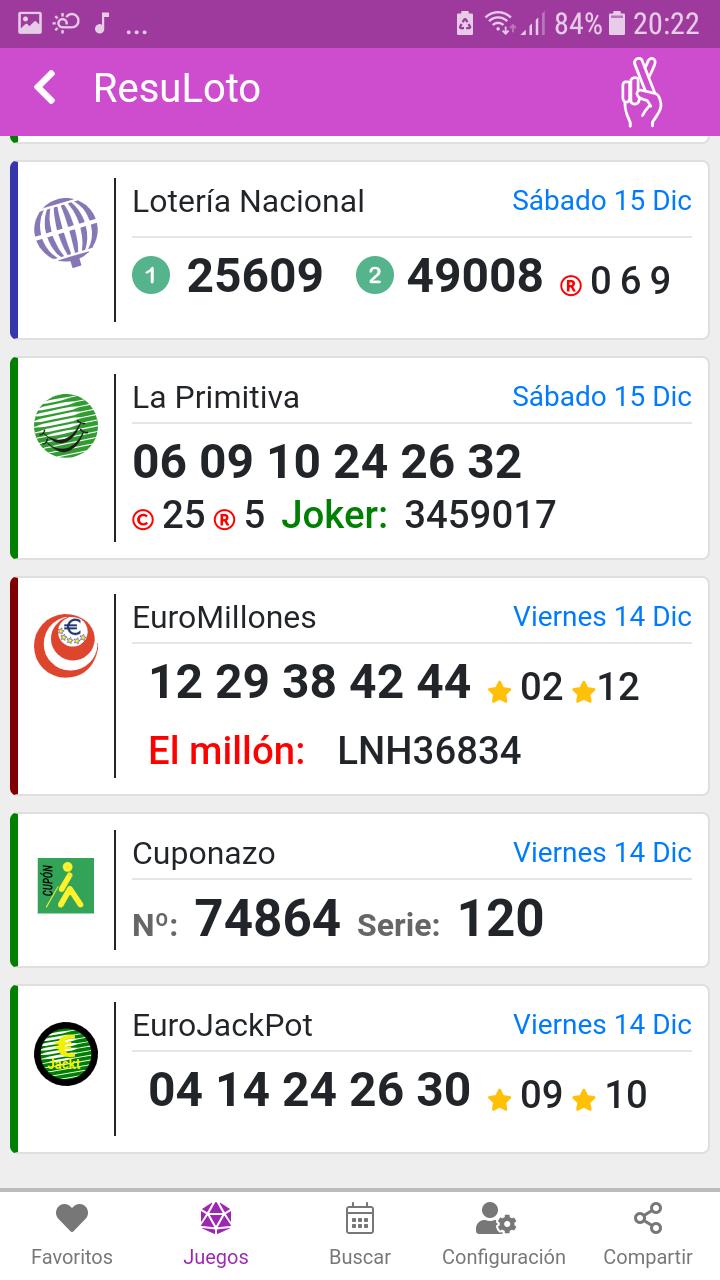Go to the Configuración tab

pyautogui.click(x=504, y=1236)
